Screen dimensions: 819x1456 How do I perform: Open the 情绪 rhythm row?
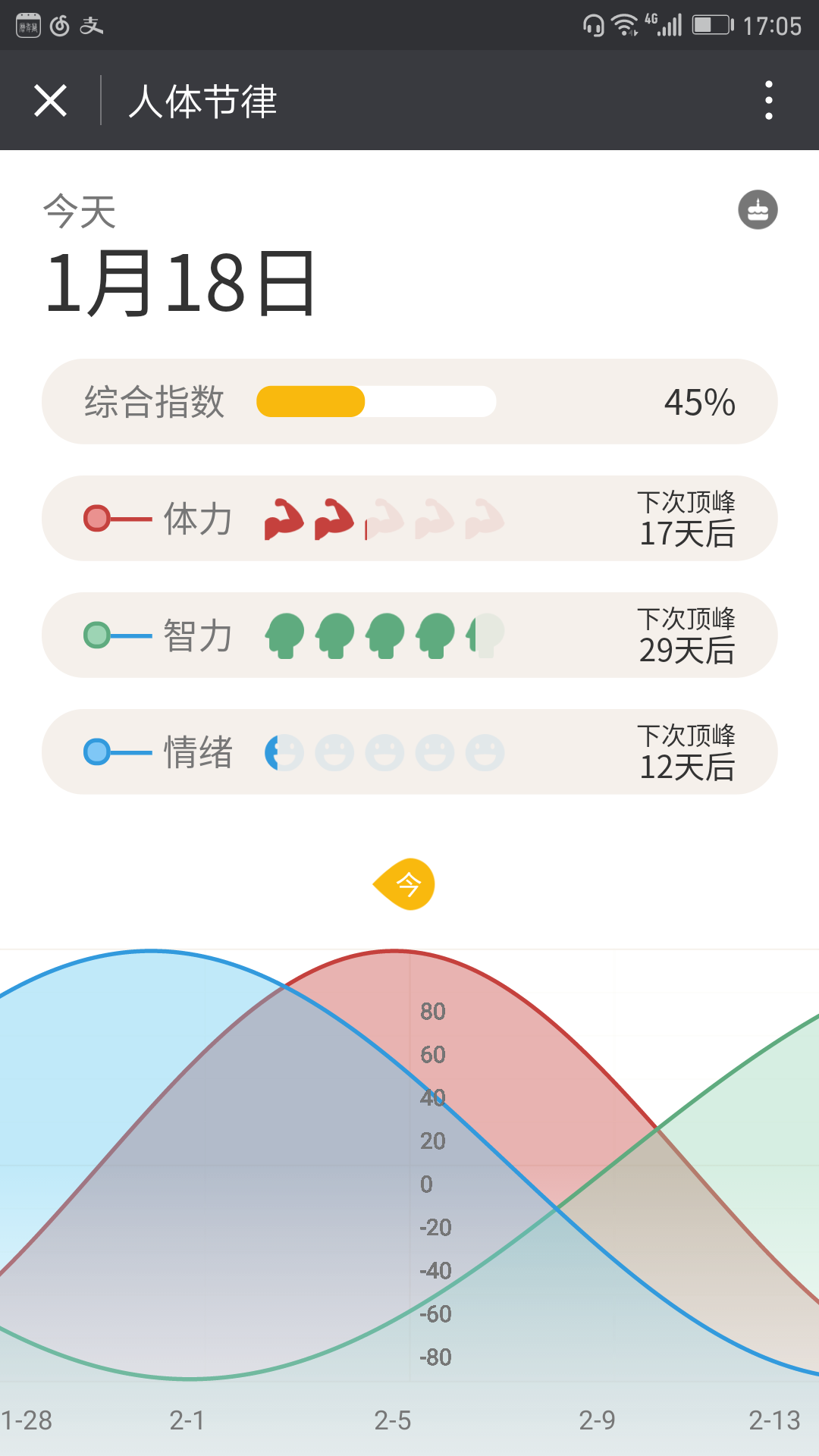[409, 752]
